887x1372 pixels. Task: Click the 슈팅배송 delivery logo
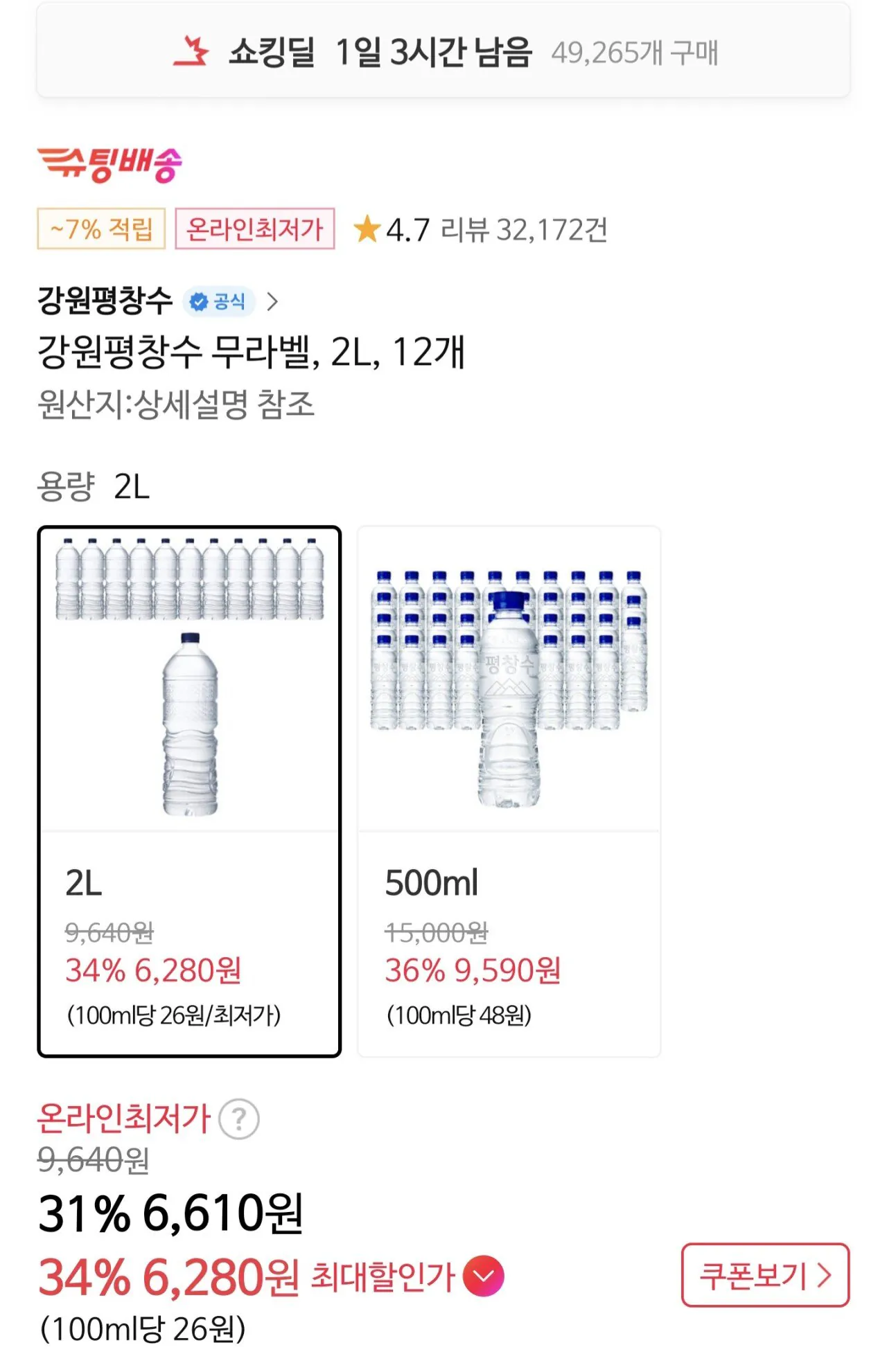point(109,163)
